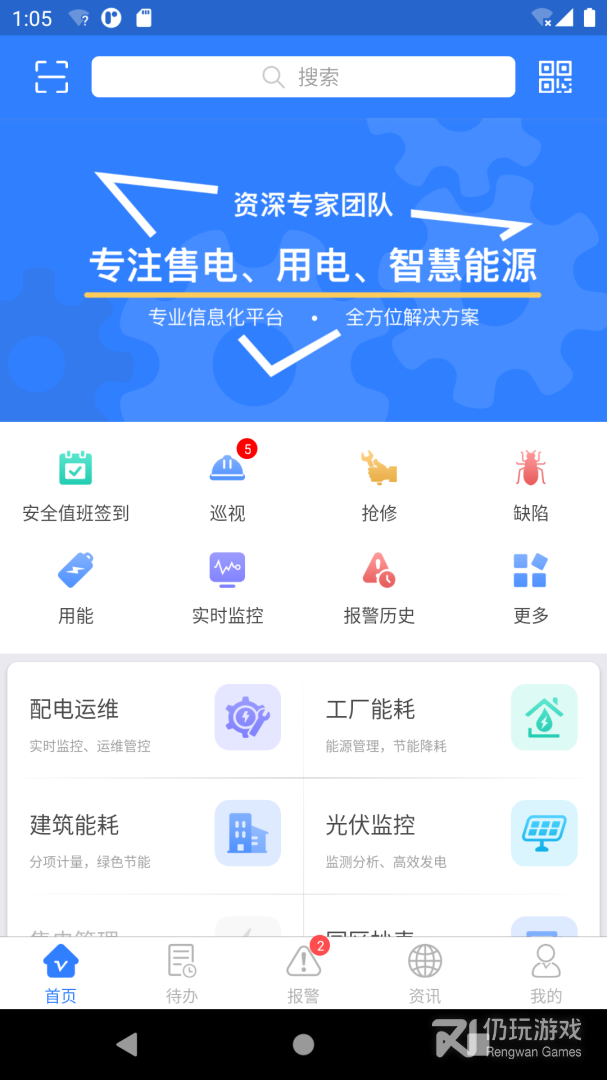Open the 建筑能耗 card
Image resolution: width=607 pixels, height=1080 pixels.
[156, 836]
